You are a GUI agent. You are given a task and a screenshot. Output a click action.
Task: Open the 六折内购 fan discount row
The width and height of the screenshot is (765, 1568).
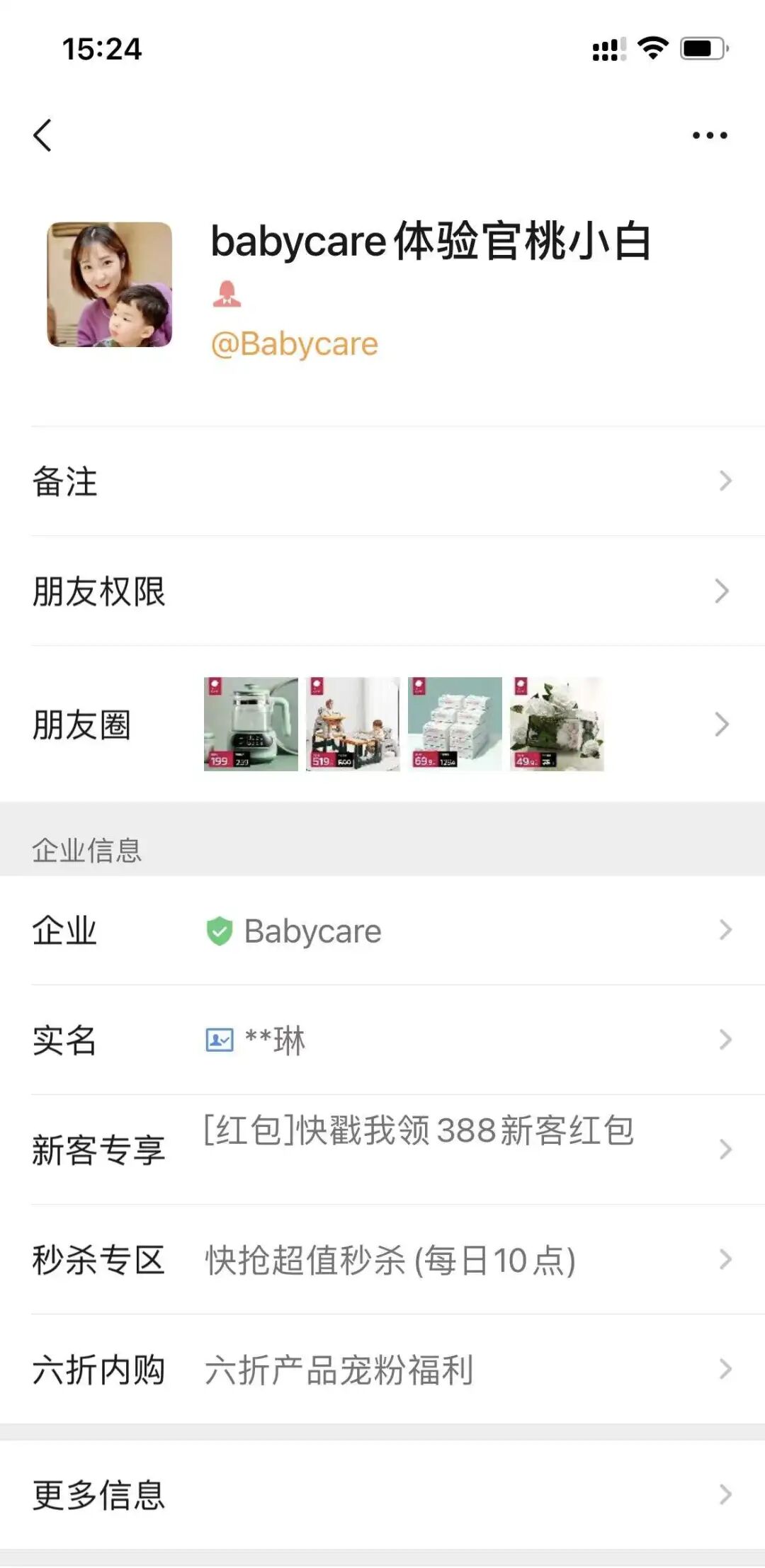[382, 1369]
